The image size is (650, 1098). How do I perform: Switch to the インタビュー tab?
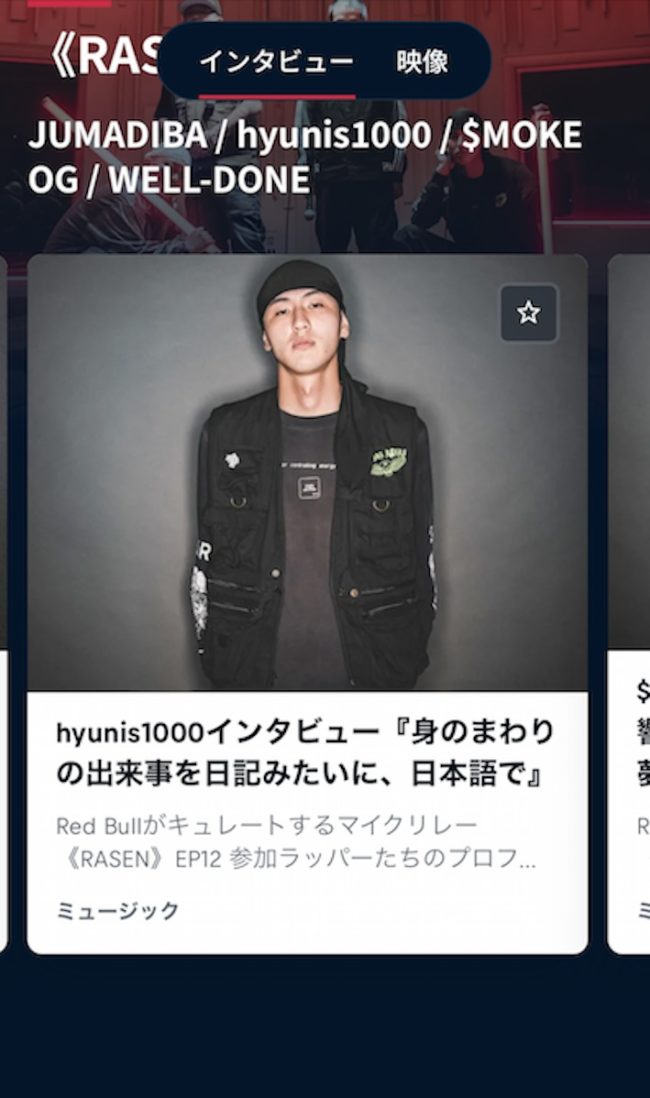276,62
